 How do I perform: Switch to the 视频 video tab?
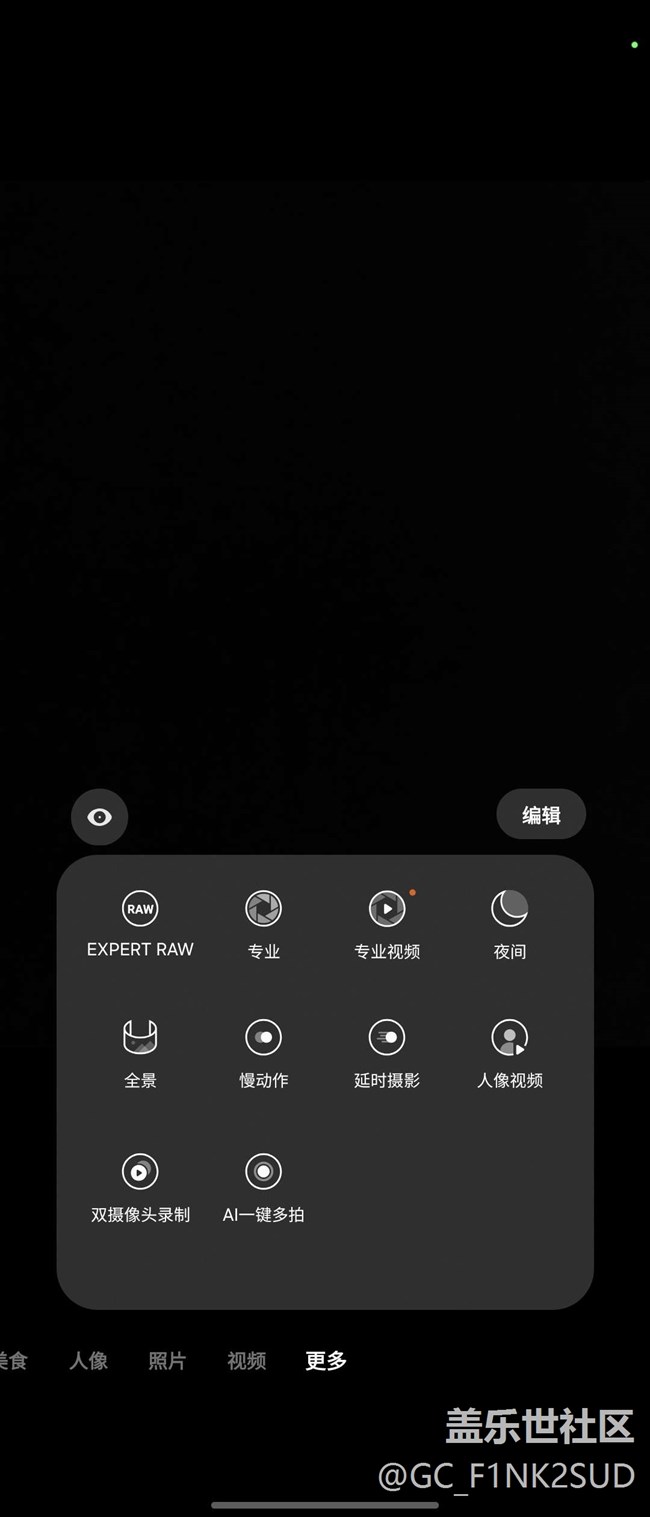pyautogui.click(x=246, y=1361)
